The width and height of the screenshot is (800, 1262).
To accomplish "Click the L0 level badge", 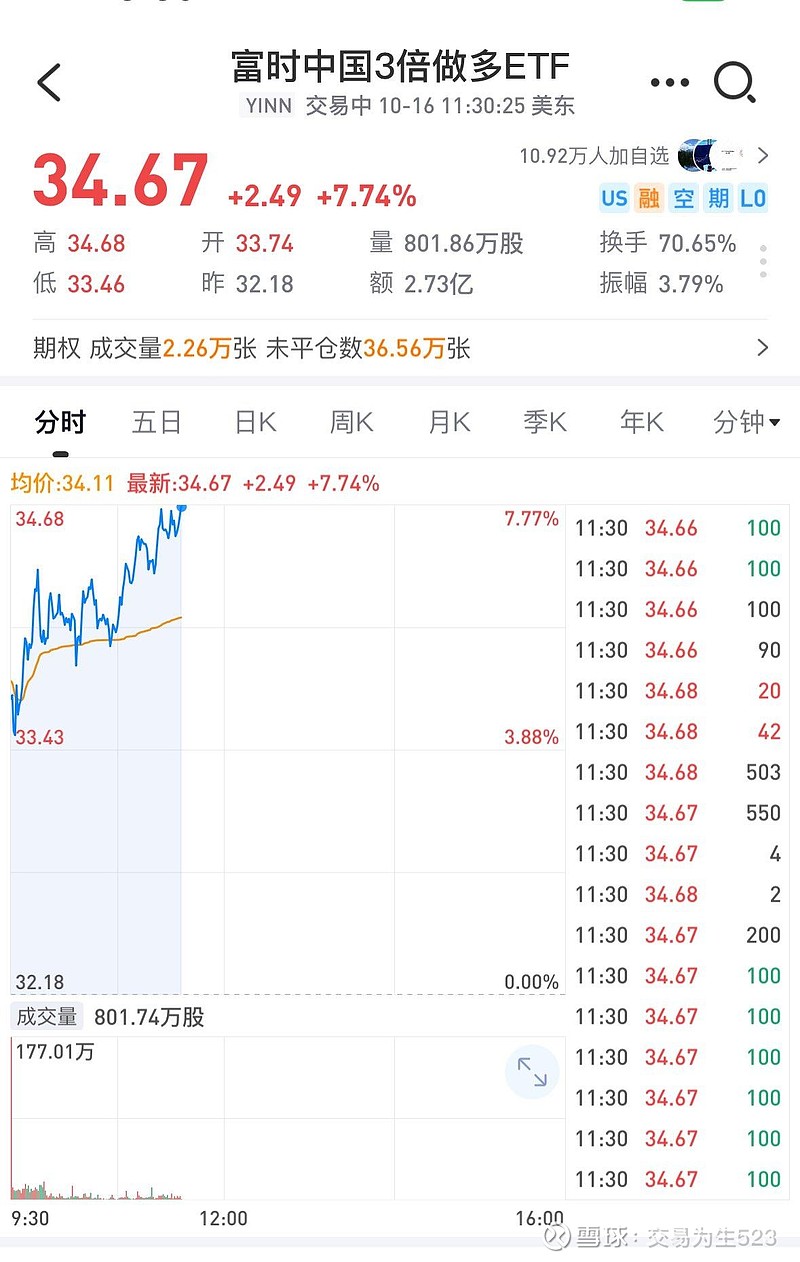I will tap(751, 199).
